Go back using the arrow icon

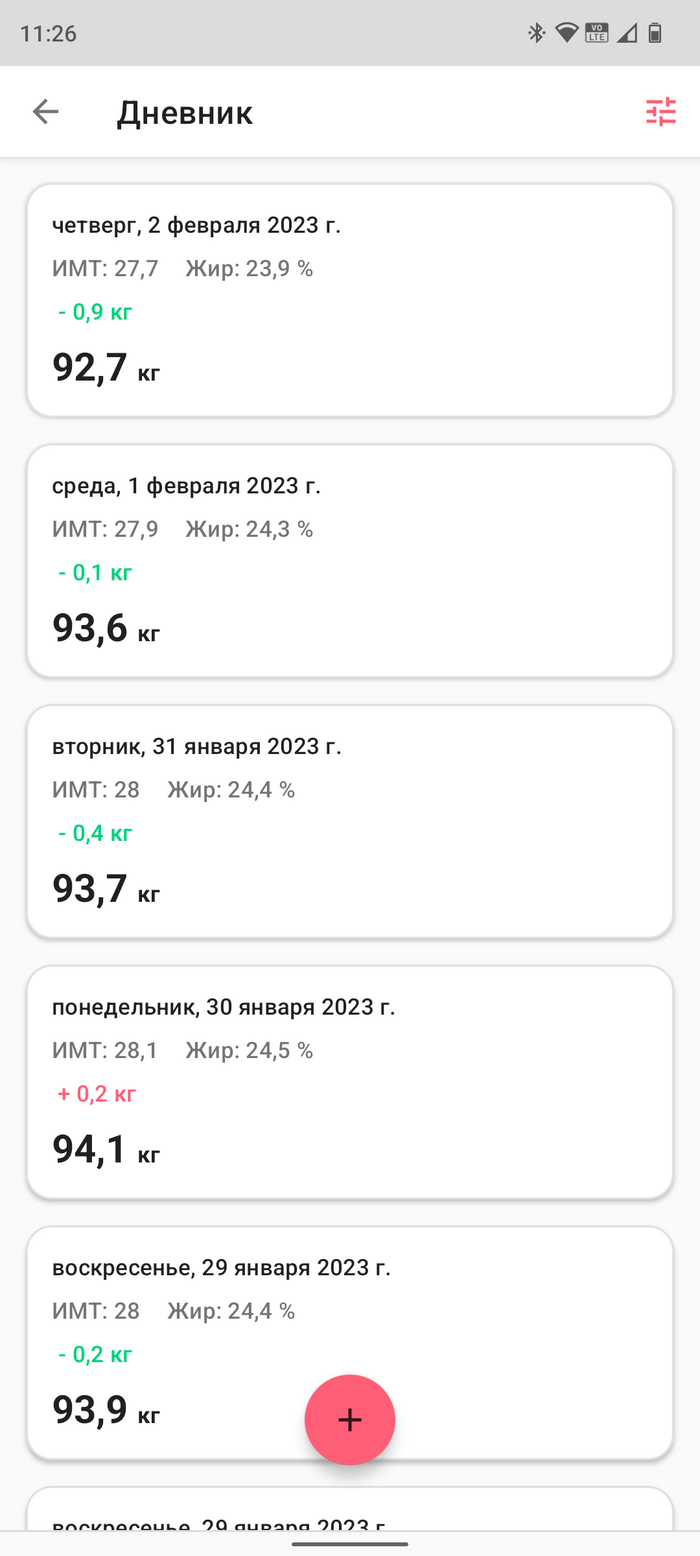click(x=46, y=112)
